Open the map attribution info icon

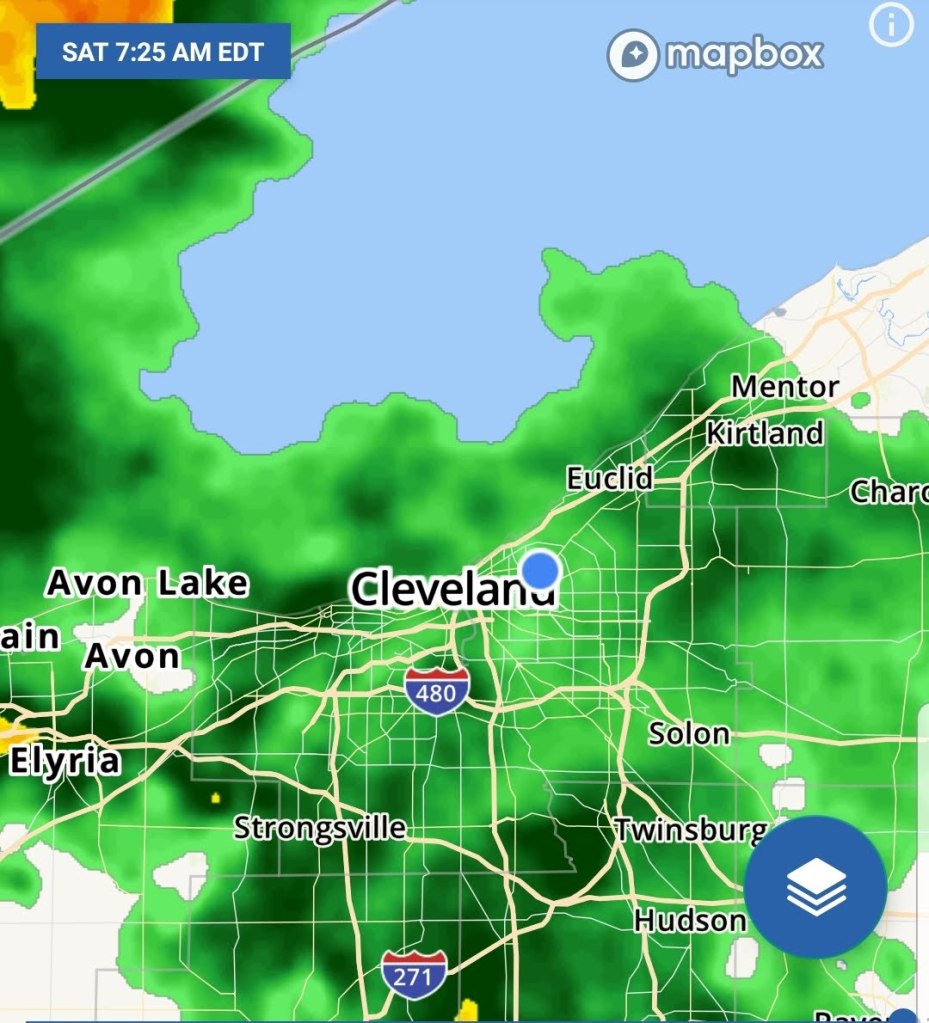click(x=890, y=27)
